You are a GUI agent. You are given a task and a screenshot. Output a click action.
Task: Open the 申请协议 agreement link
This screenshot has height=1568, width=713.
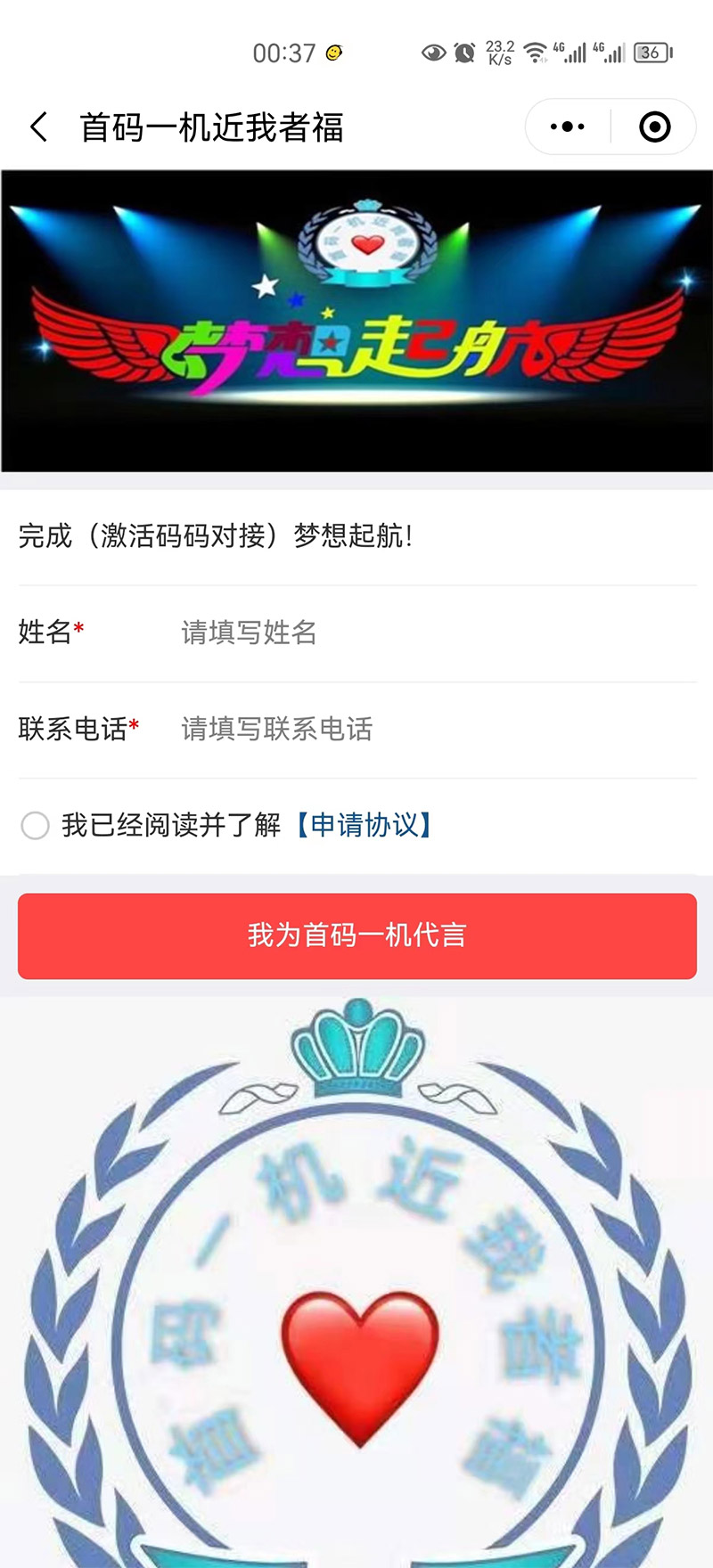[x=365, y=825]
